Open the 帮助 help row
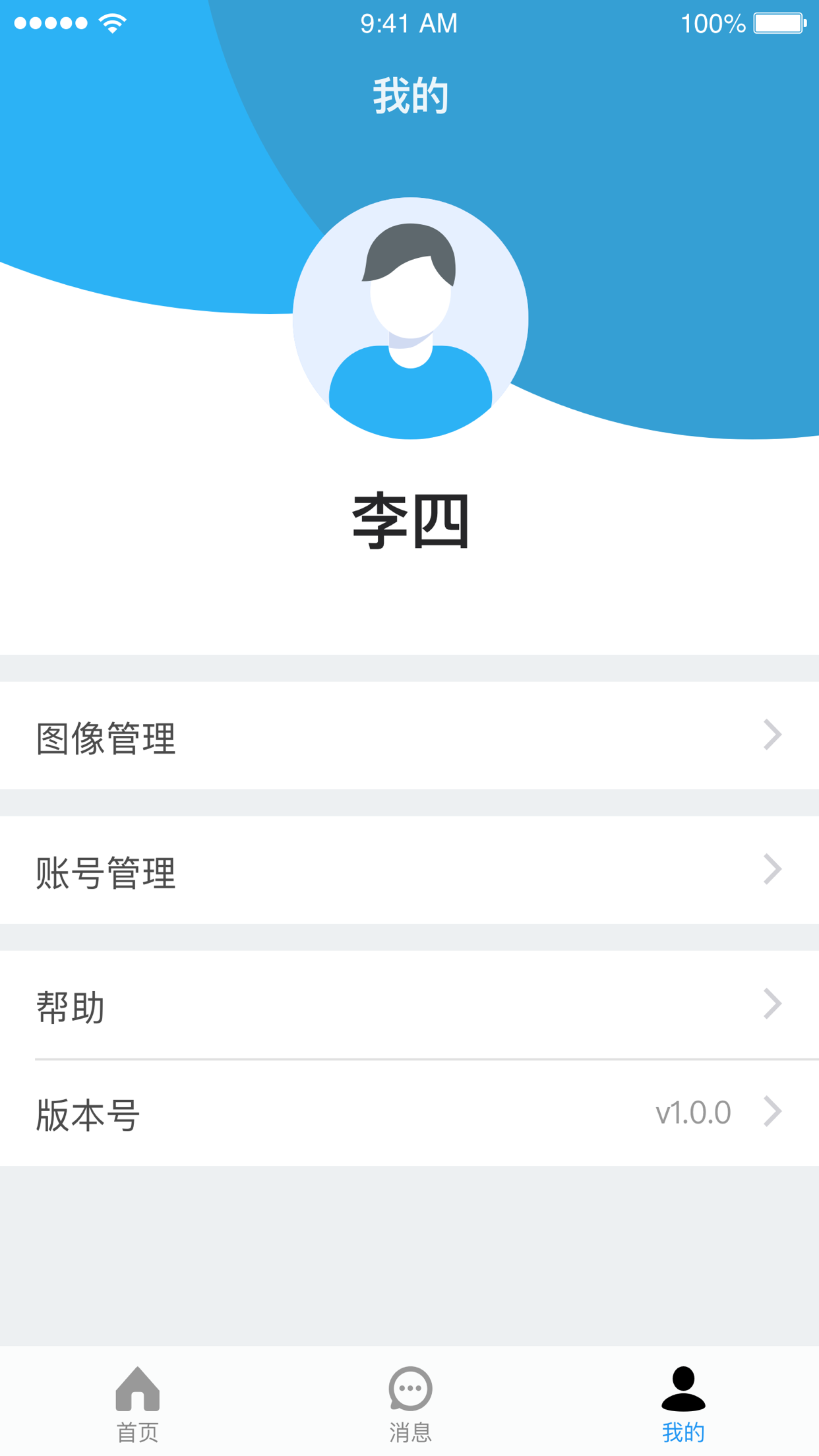 coord(409,1005)
